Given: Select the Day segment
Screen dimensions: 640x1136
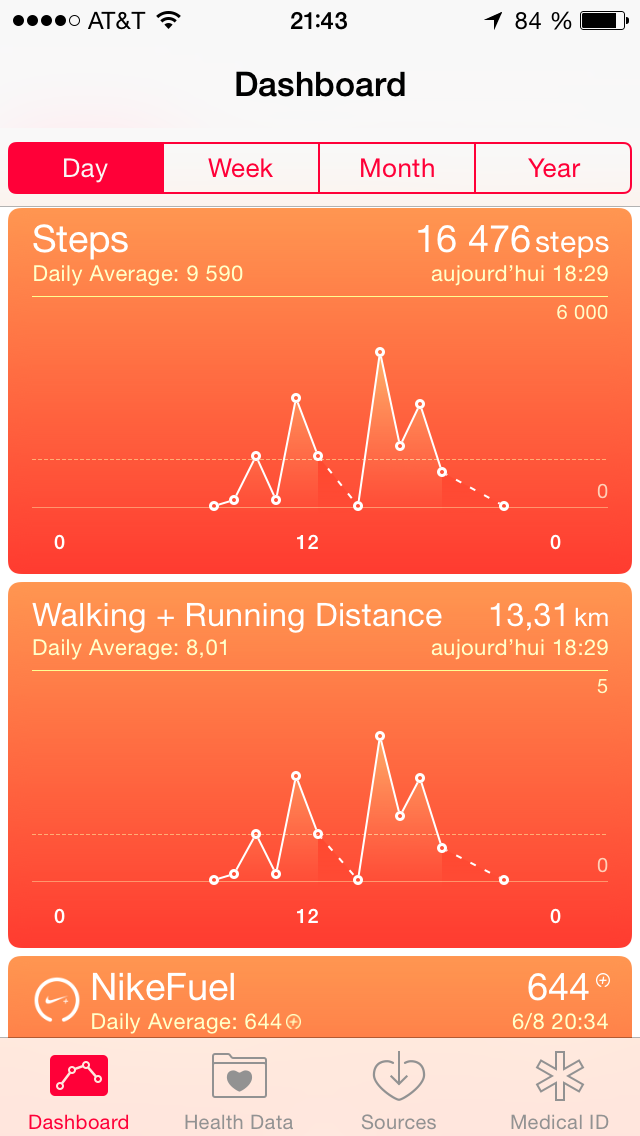Looking at the screenshot, I should [86, 168].
